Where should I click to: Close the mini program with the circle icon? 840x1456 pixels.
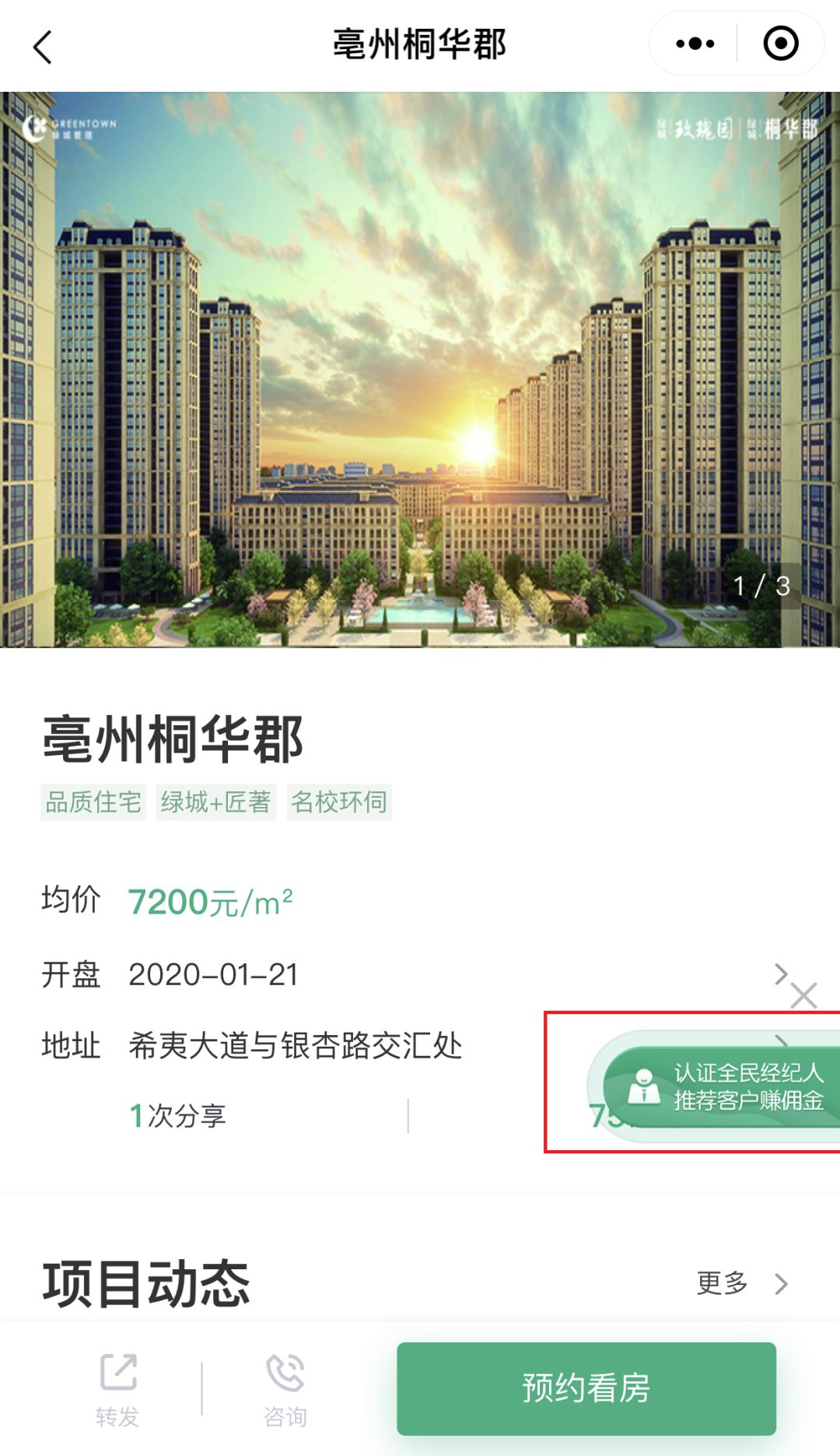click(781, 44)
